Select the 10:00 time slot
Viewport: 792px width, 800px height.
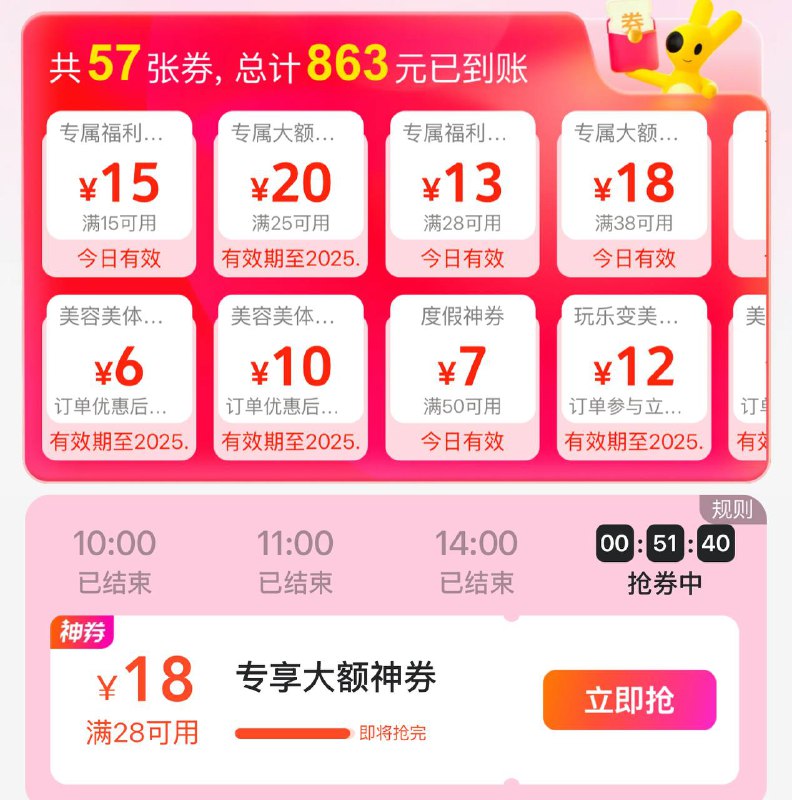pos(114,560)
